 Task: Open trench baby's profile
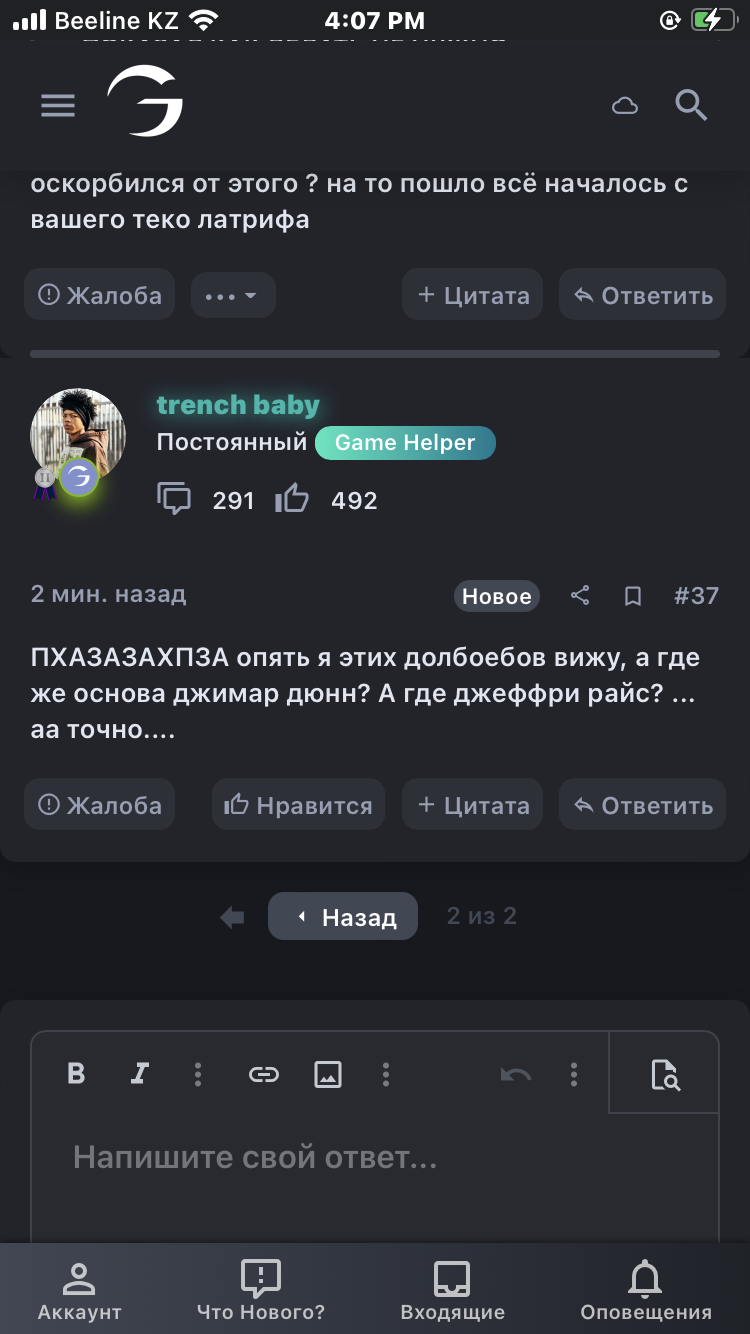(x=238, y=405)
